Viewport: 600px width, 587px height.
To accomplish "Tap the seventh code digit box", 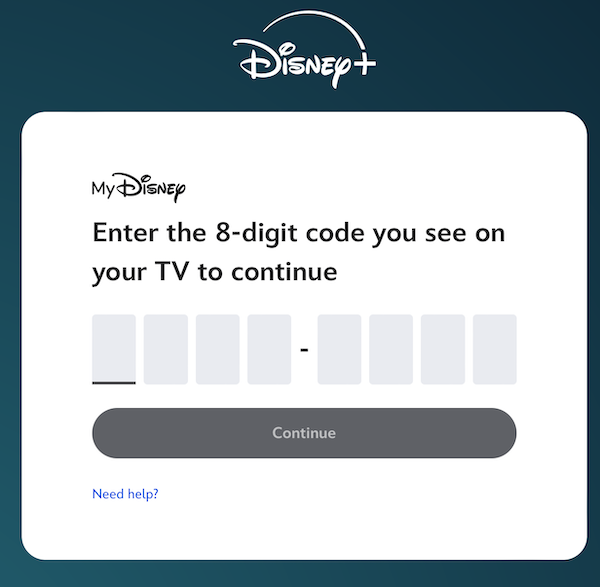I will point(443,349).
